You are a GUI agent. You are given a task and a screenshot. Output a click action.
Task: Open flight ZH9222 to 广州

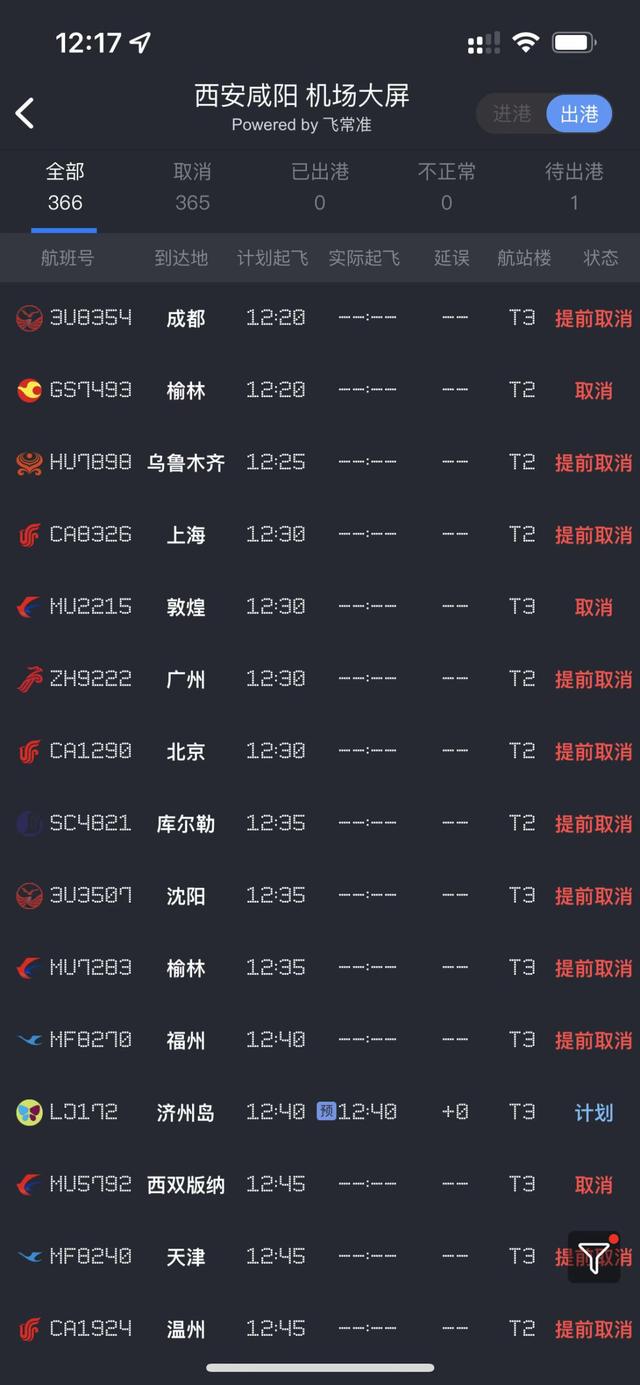[320, 679]
